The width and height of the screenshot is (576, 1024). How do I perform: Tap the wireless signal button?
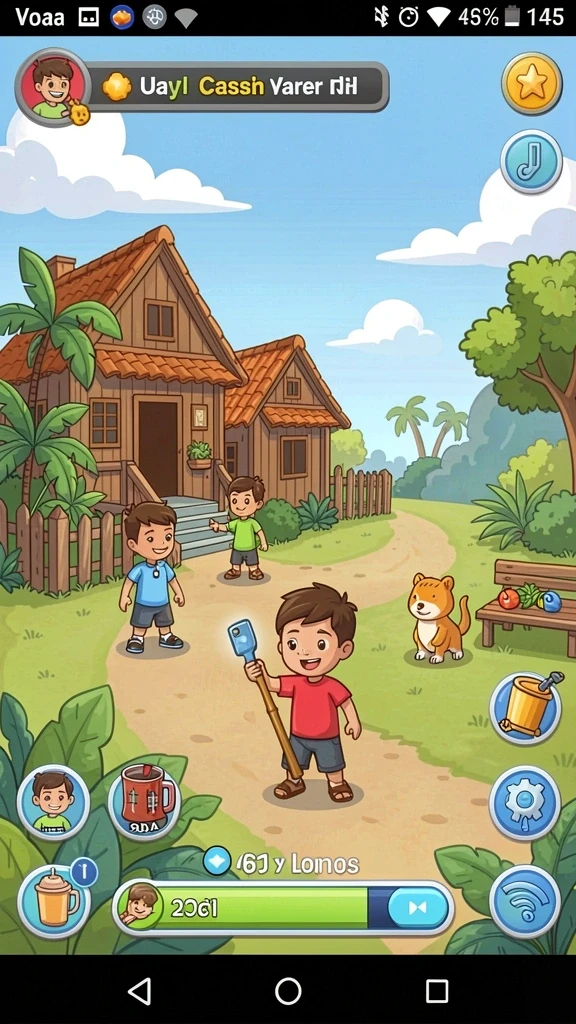coord(525,902)
